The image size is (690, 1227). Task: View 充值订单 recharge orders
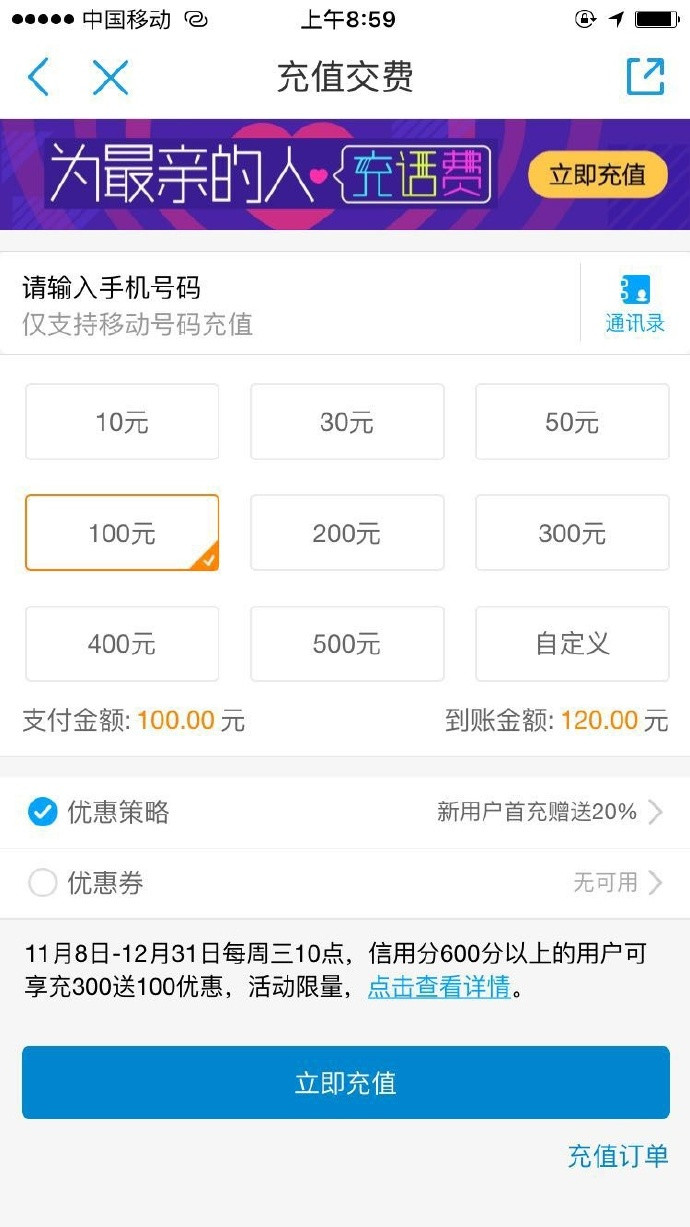(617, 1156)
